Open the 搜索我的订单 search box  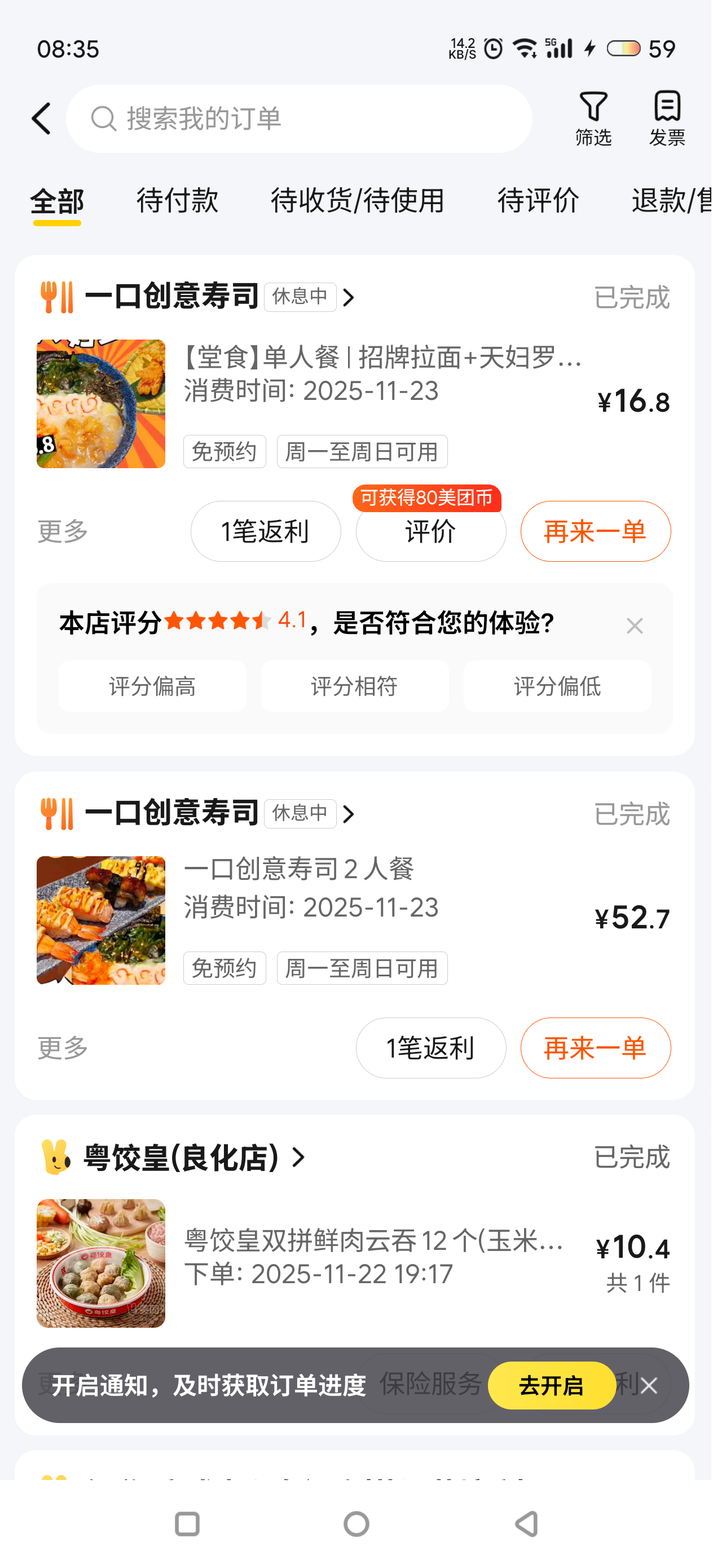[x=298, y=118]
